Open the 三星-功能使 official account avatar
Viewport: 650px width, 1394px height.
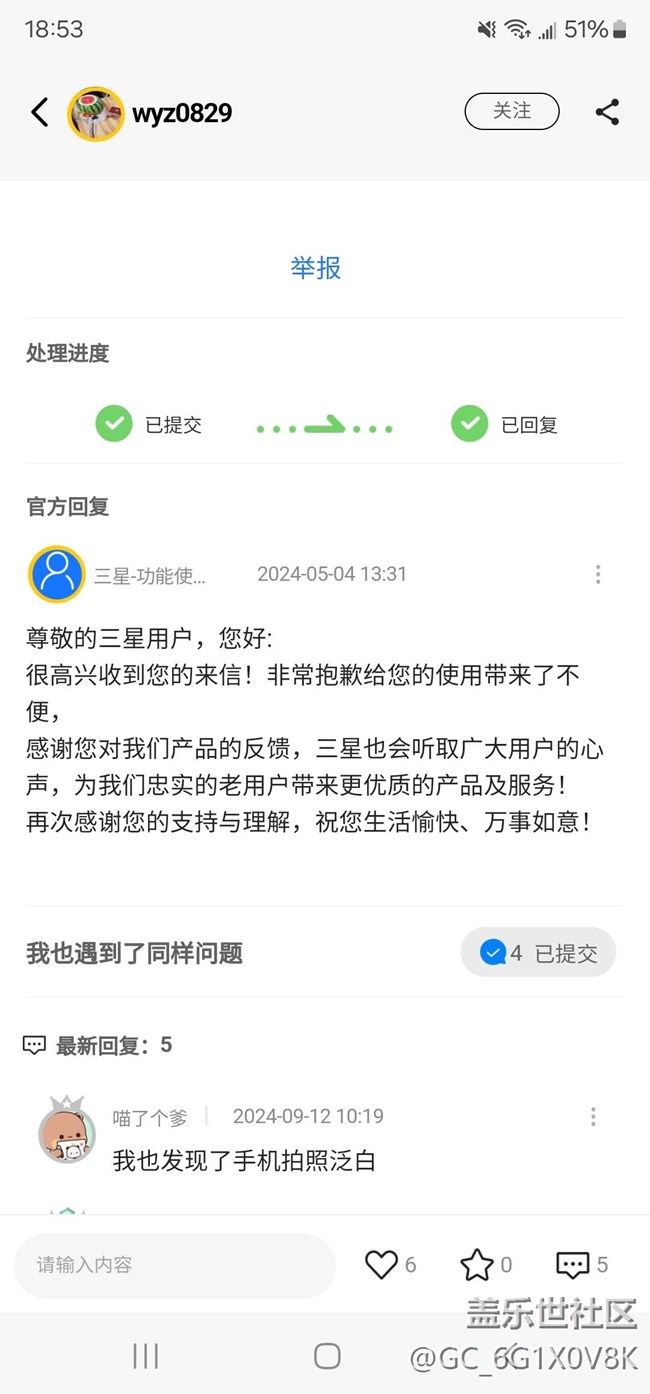coord(56,574)
